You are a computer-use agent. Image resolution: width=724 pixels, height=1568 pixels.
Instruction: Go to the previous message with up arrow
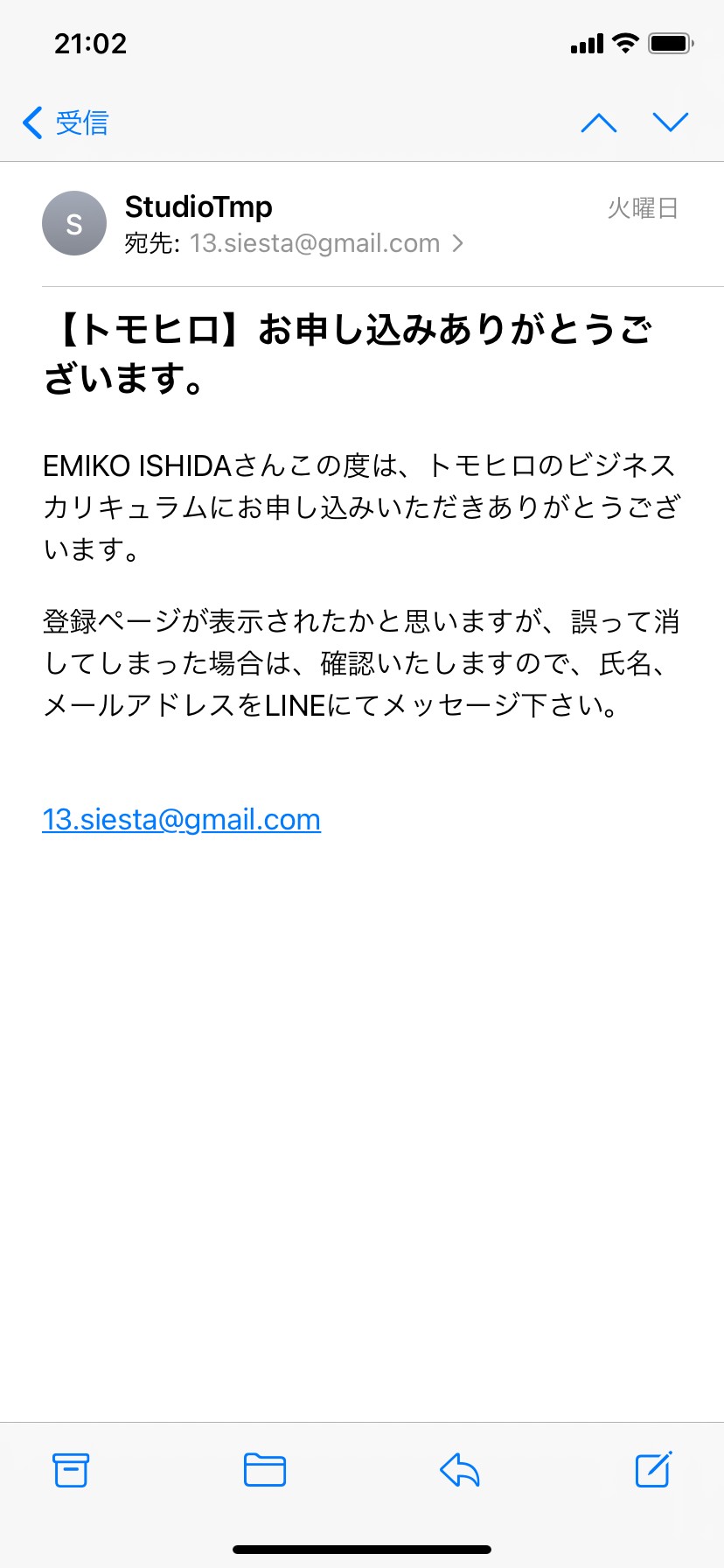599,122
